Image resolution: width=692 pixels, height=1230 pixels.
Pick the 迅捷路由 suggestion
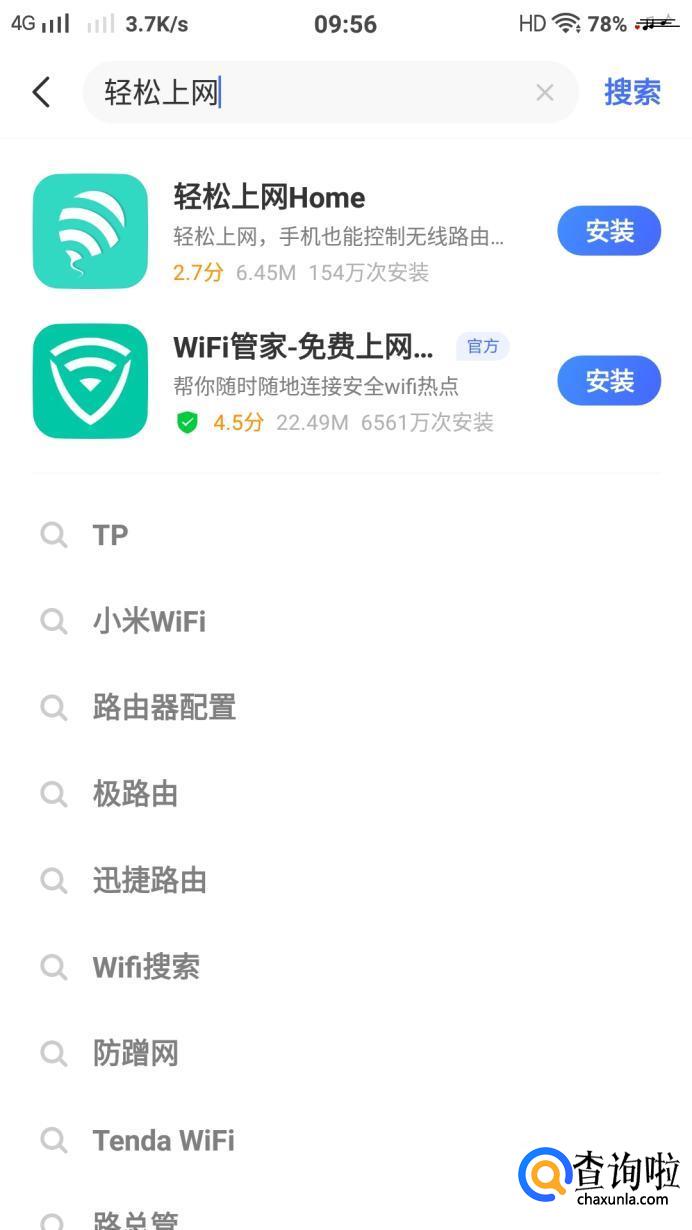[149, 880]
